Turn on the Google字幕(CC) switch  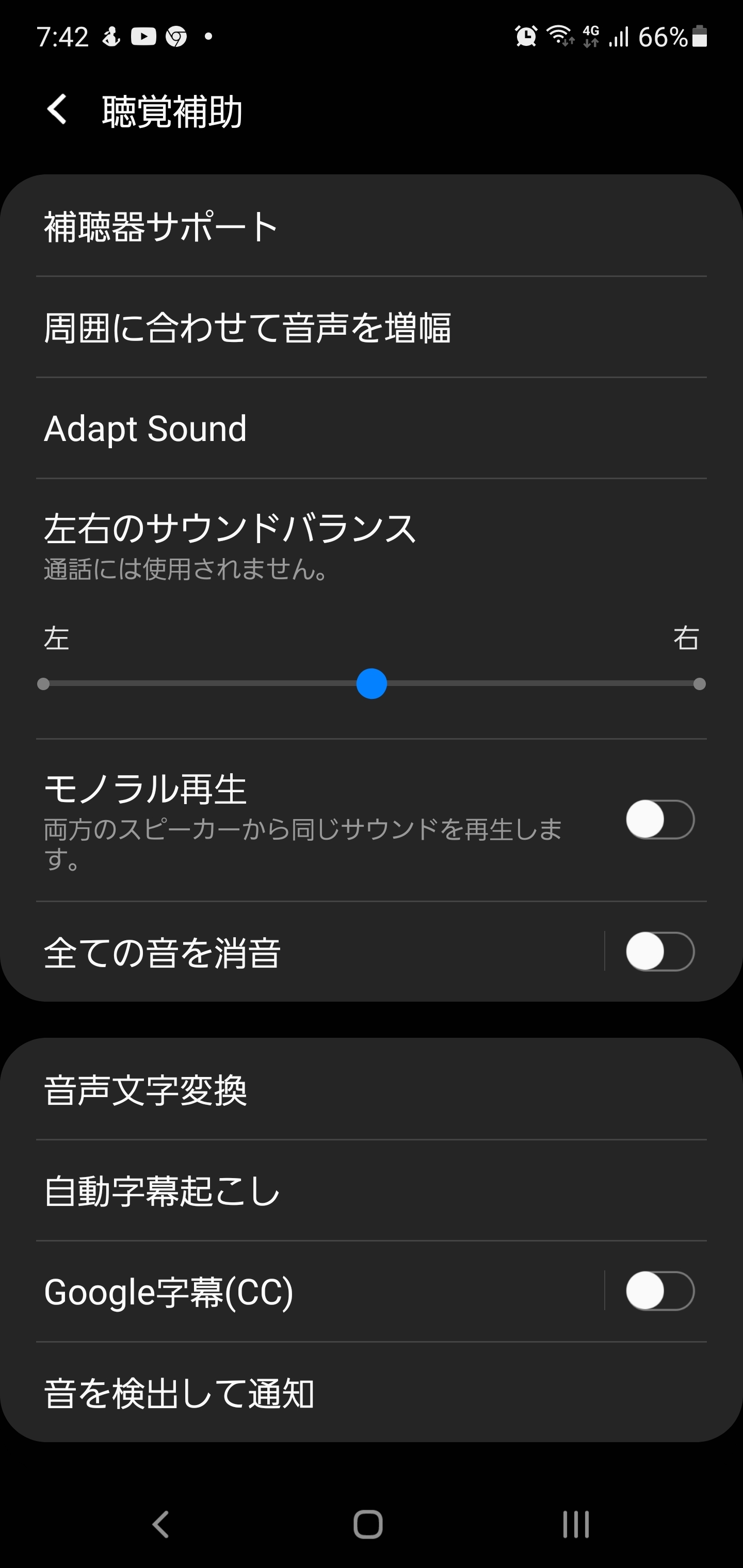(x=659, y=1291)
